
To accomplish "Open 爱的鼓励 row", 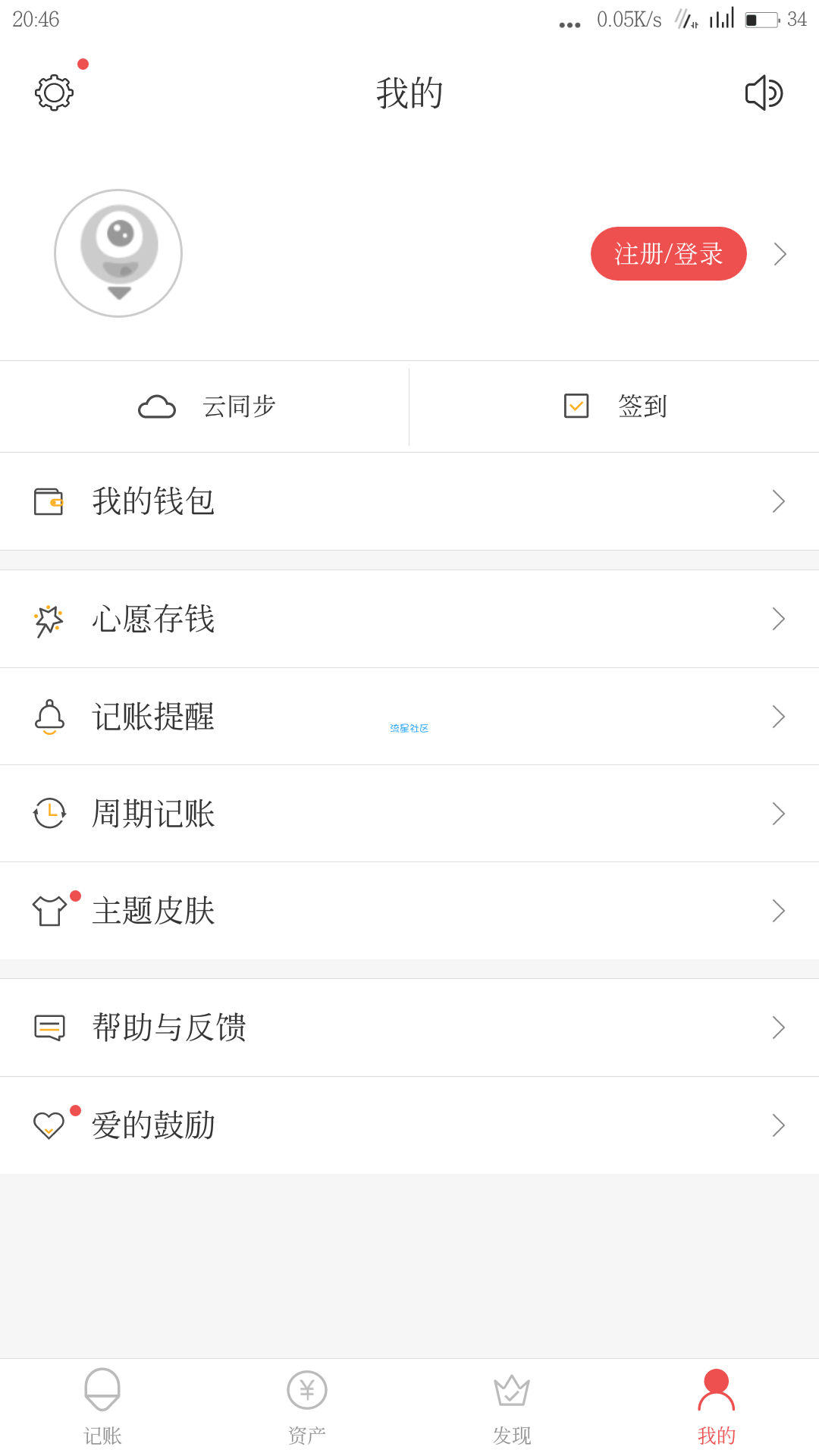I will pyautogui.click(x=409, y=1125).
